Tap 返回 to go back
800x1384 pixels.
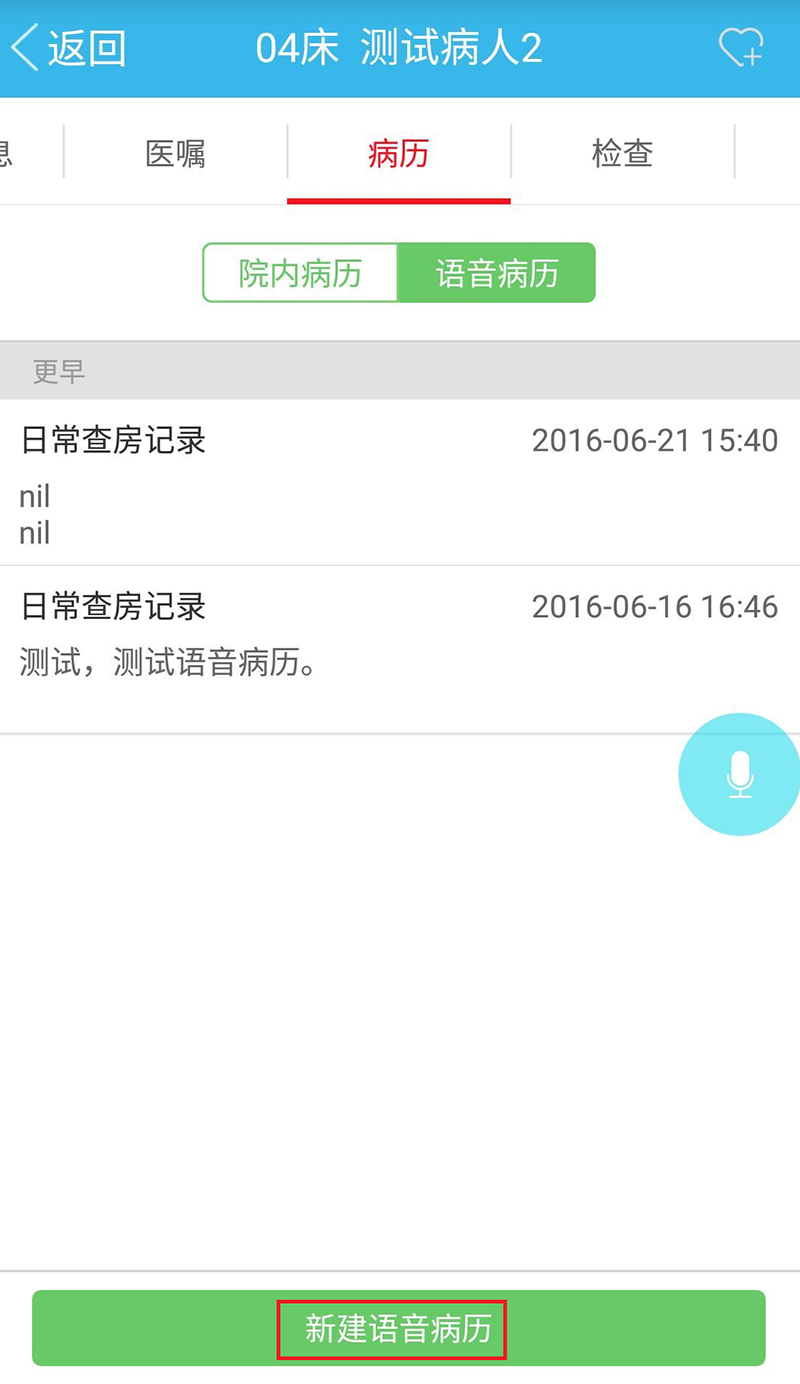click(70, 48)
